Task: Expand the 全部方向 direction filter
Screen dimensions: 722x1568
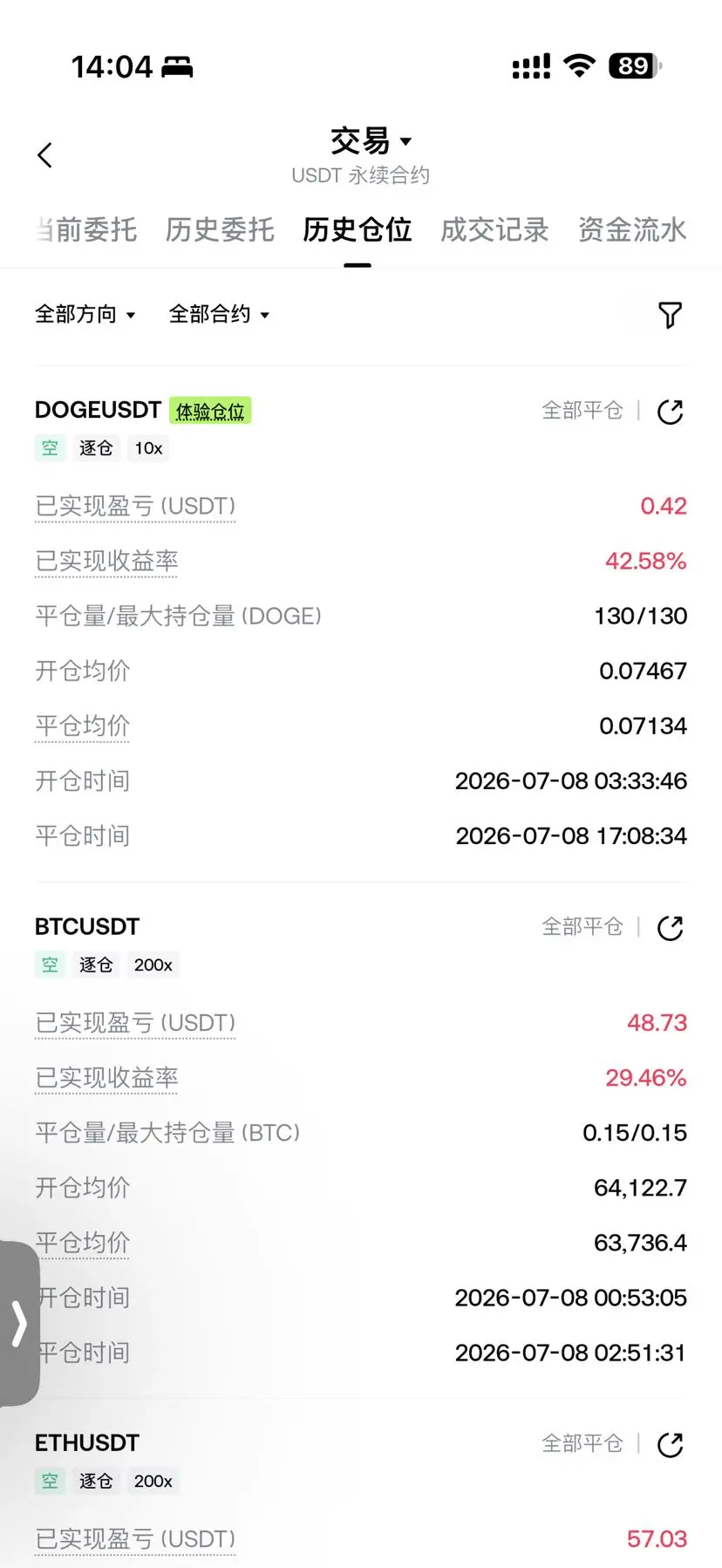Action: pos(85,314)
